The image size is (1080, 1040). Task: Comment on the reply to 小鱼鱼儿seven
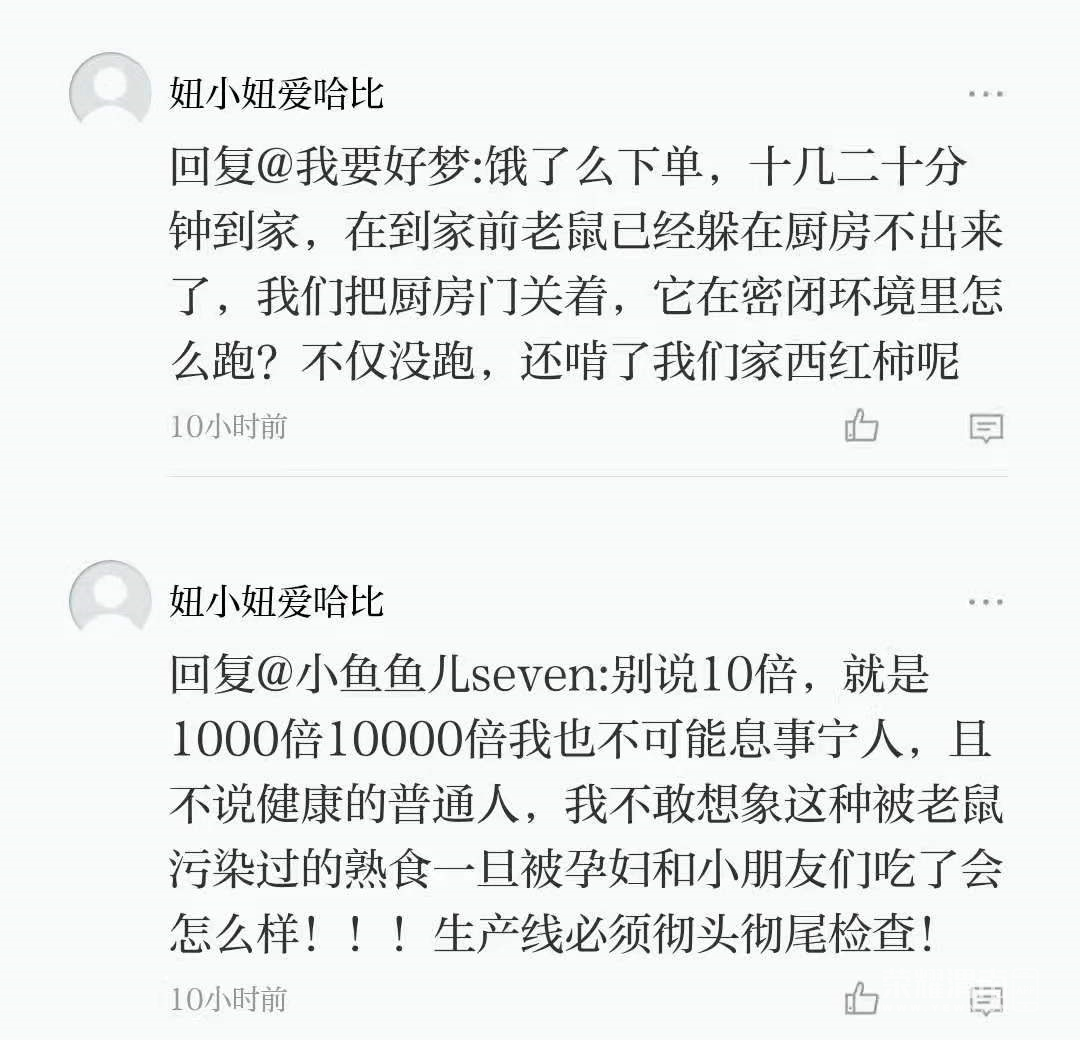[986, 998]
